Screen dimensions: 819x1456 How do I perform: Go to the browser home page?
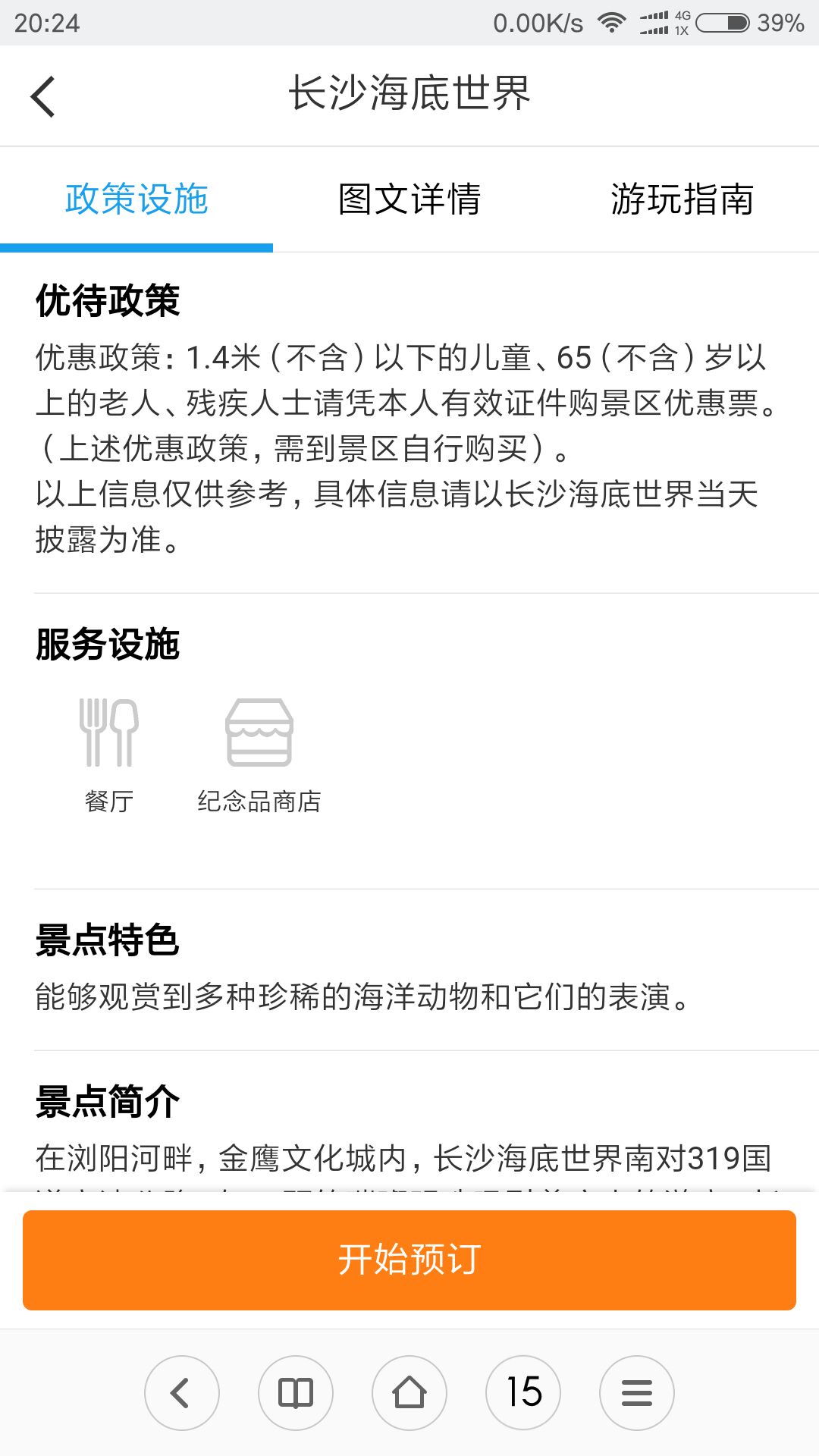click(x=409, y=1393)
